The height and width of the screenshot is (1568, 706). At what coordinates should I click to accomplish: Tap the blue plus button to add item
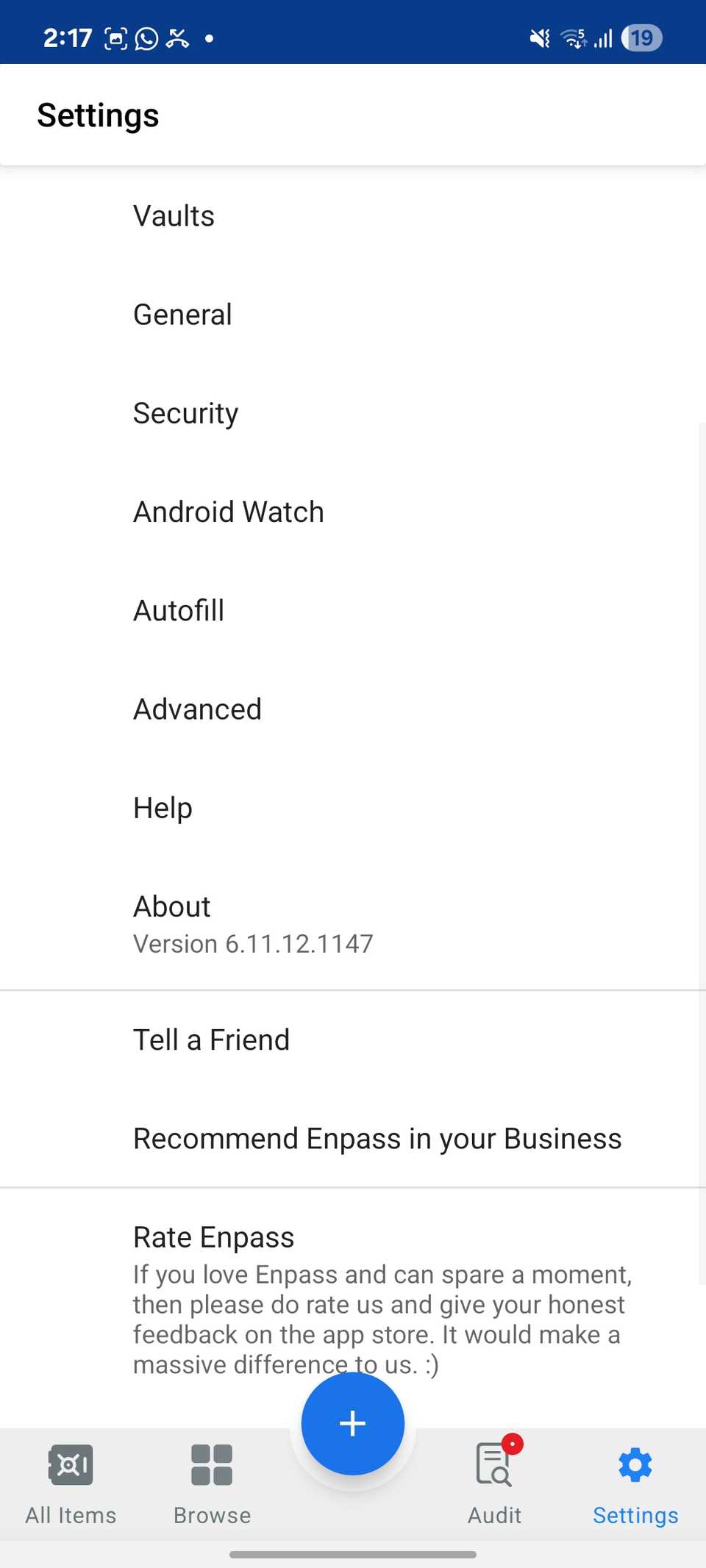click(352, 1423)
